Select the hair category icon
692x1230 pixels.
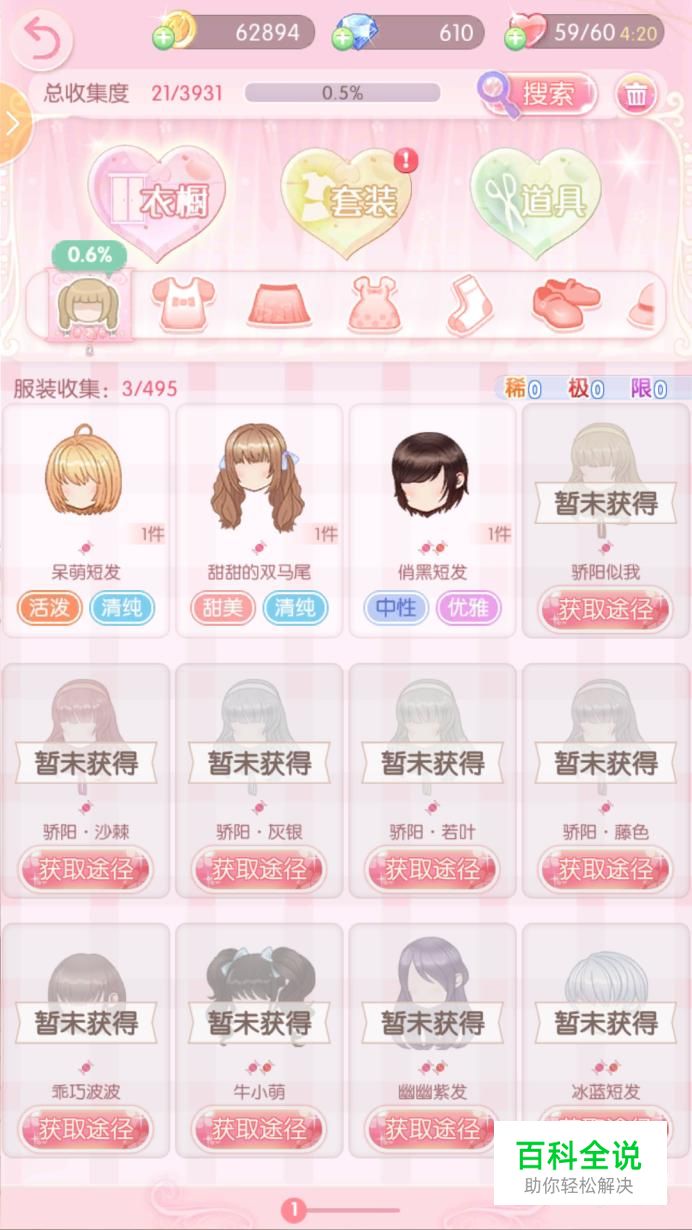(x=88, y=303)
